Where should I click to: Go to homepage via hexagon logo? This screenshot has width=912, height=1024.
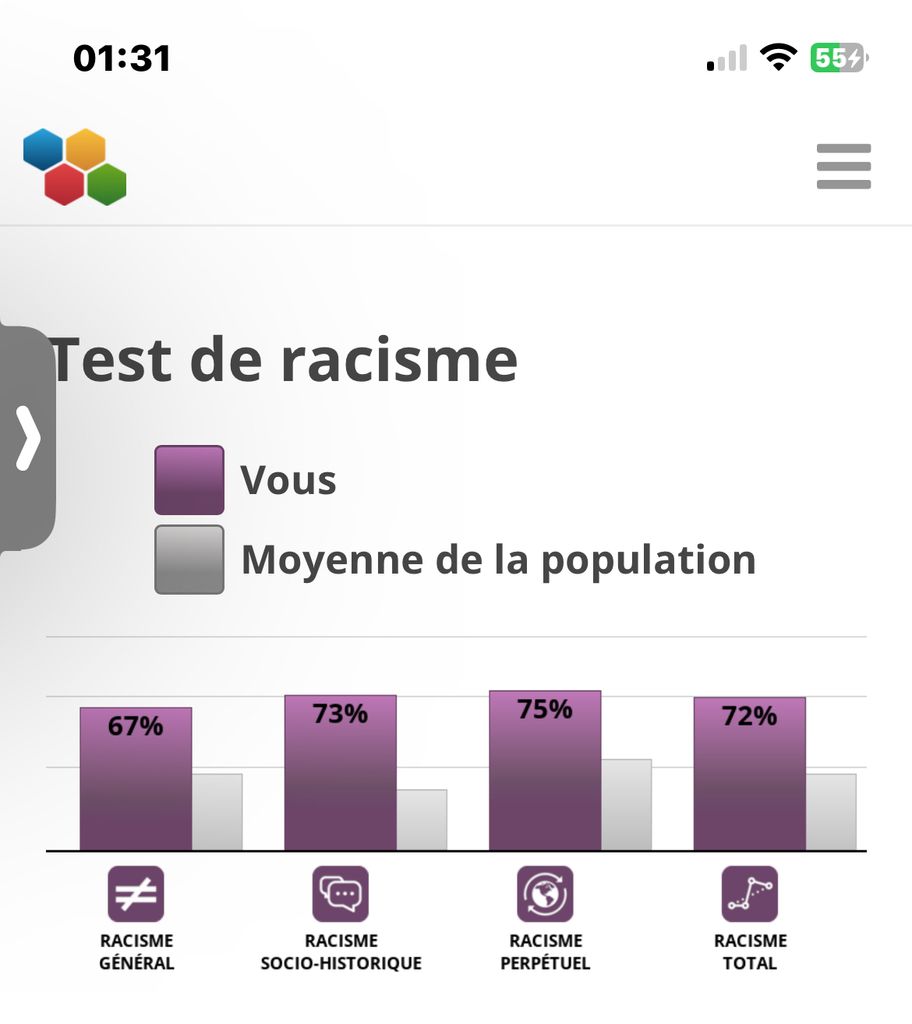coord(75,167)
